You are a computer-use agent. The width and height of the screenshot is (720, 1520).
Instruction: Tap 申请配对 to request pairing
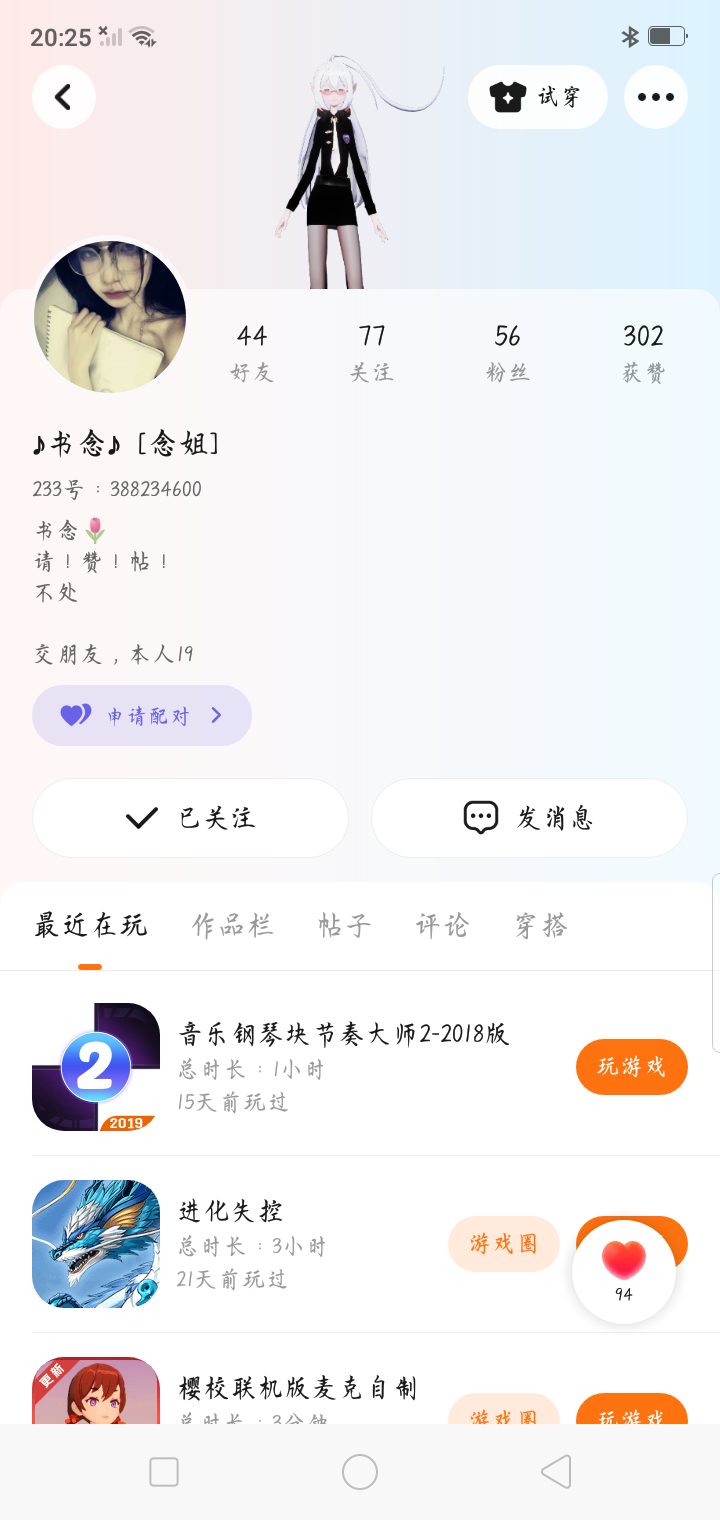pyautogui.click(x=142, y=715)
